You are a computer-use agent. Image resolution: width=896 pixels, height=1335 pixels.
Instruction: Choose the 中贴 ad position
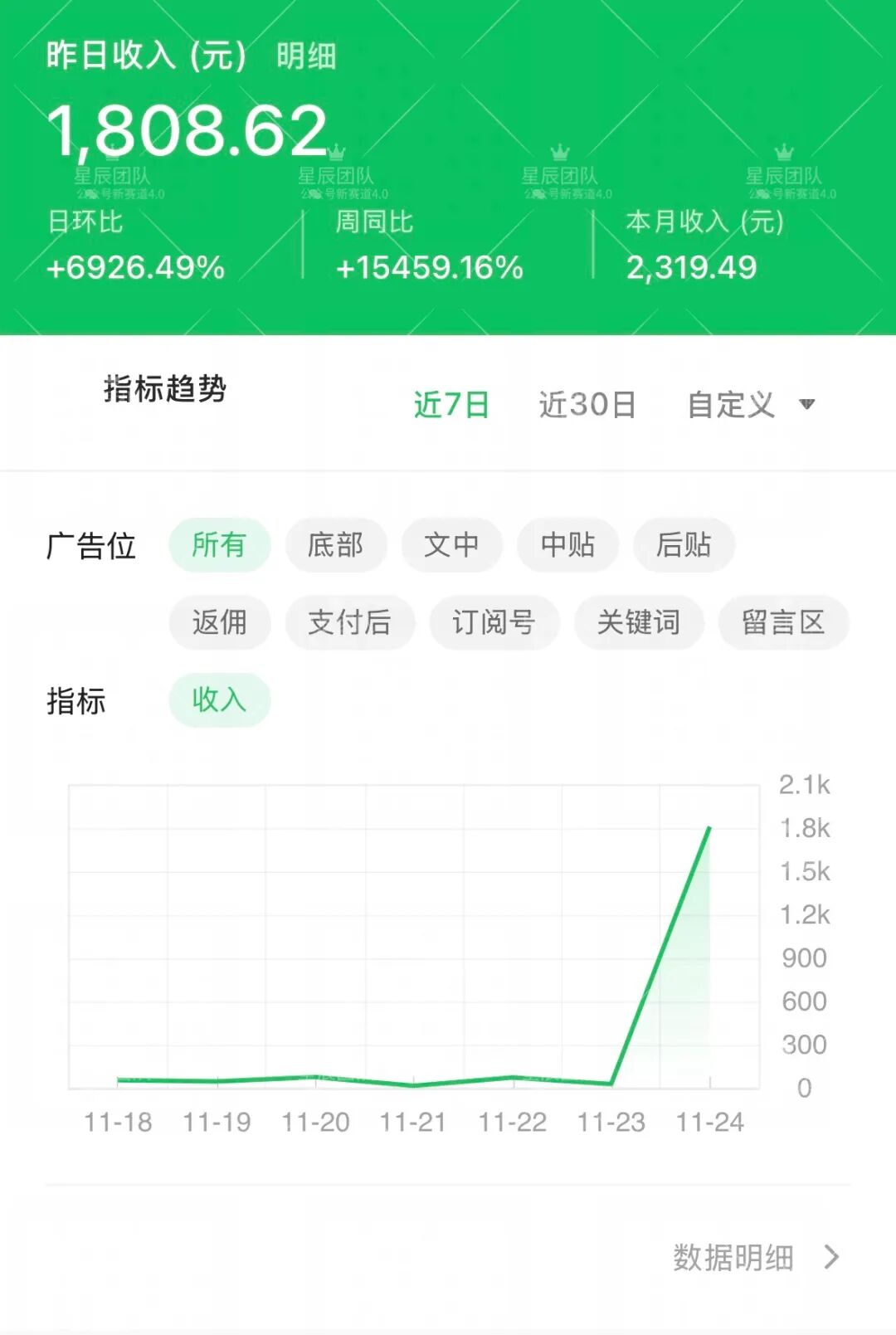[x=567, y=545]
